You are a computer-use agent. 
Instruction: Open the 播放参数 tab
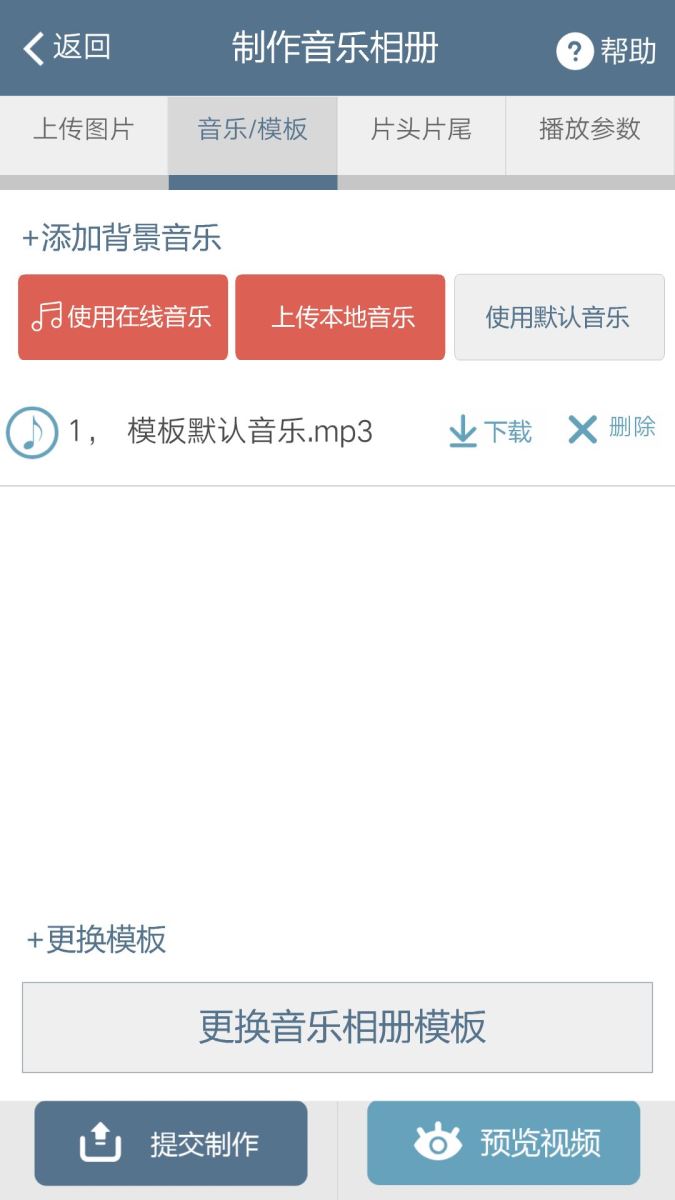click(589, 130)
